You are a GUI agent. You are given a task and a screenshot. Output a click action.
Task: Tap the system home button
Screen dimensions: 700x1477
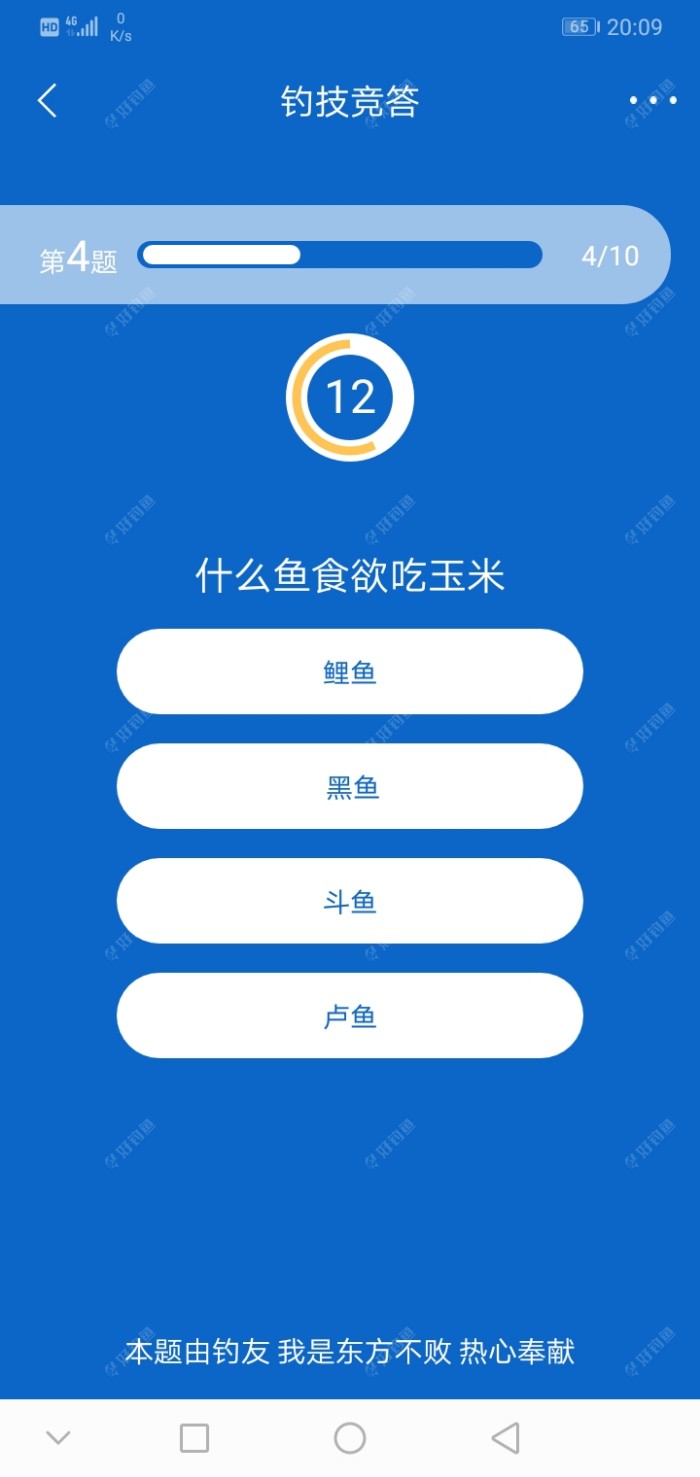point(350,1438)
